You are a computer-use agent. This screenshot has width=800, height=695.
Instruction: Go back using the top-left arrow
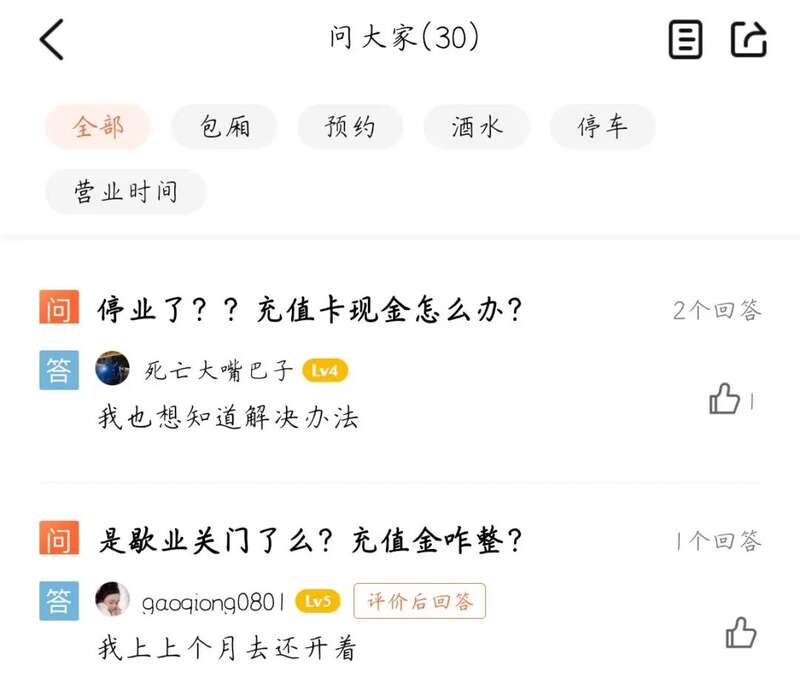[52, 40]
